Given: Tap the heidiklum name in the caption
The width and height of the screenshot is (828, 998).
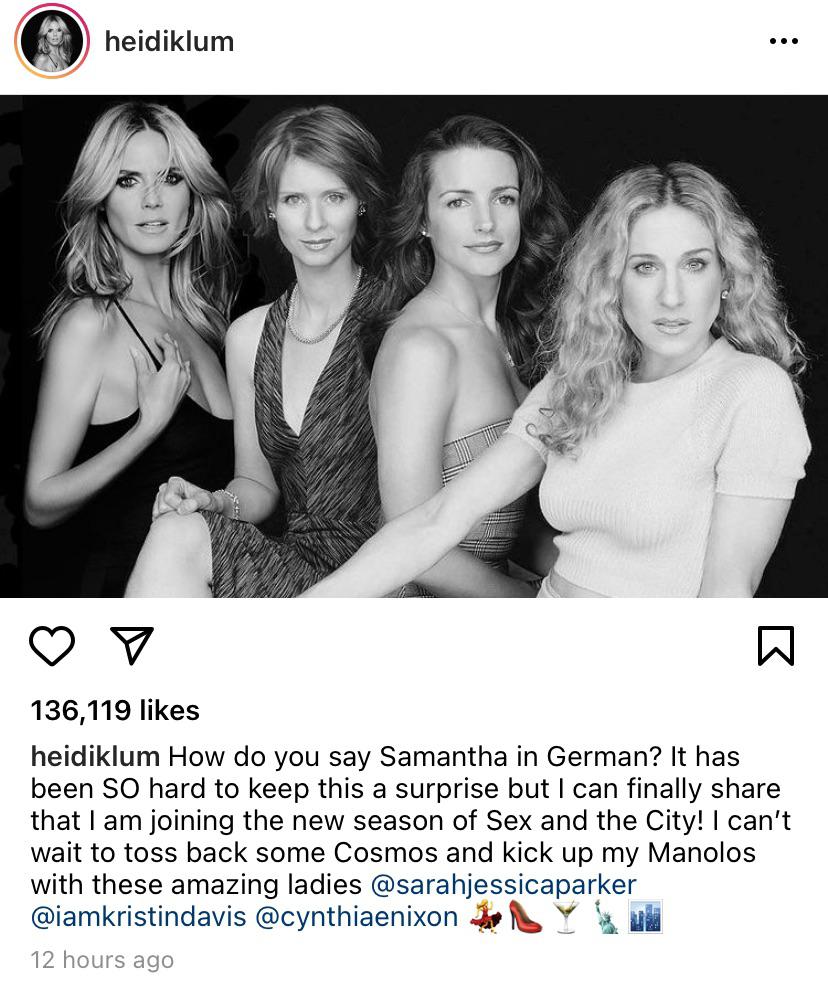Looking at the screenshot, I should coord(95,757).
